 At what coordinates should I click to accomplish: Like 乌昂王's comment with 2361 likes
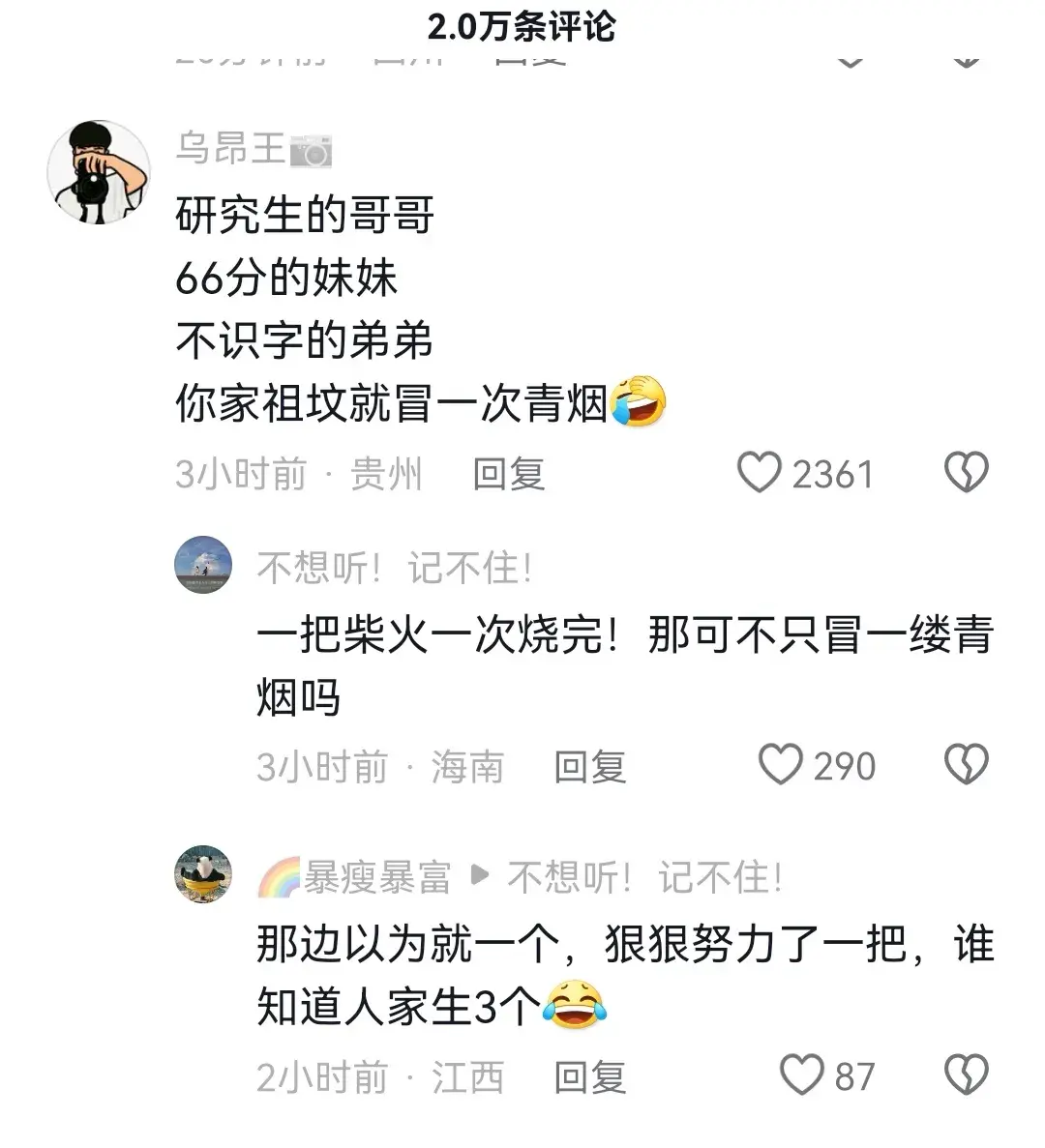[760, 473]
